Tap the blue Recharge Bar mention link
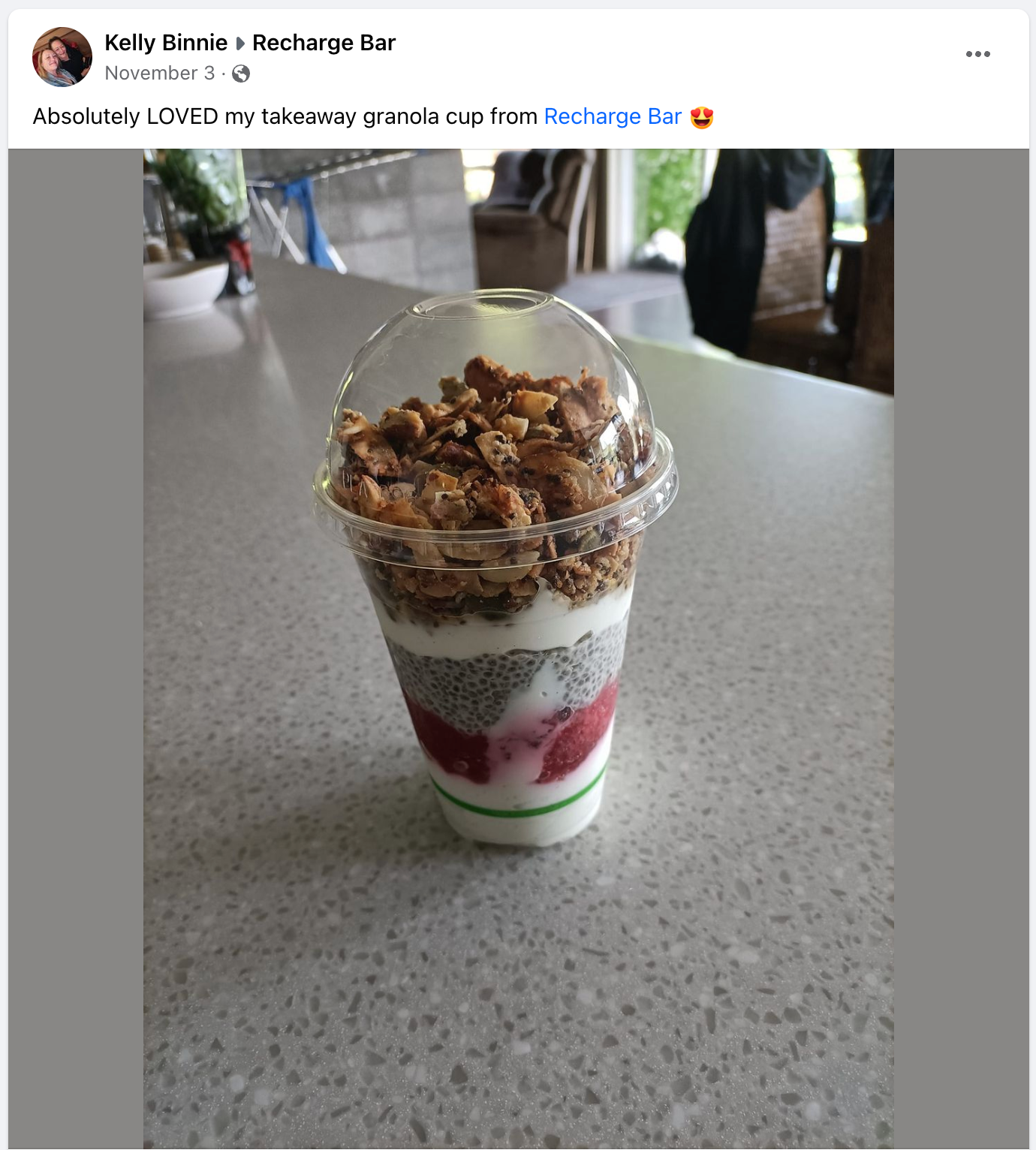Viewport: 1036px width, 1150px height. [x=612, y=116]
